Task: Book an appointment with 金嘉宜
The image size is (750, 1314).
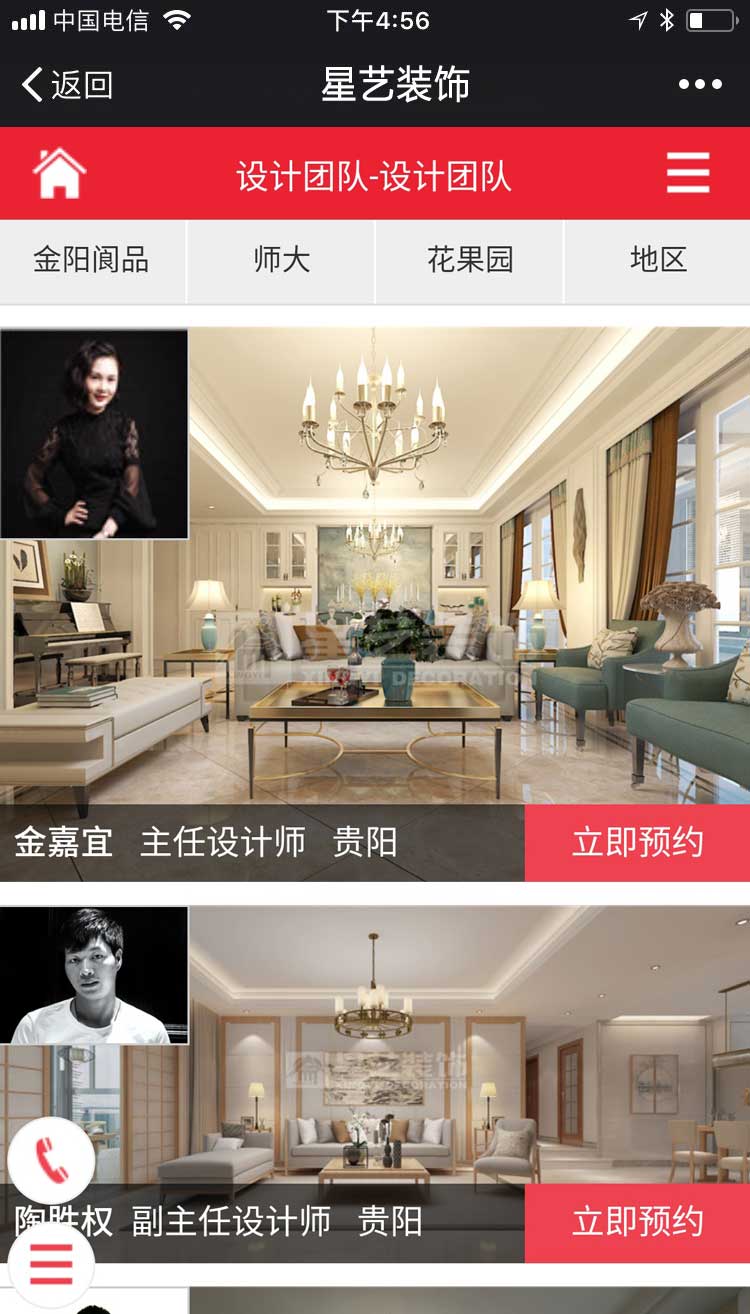Action: click(637, 843)
